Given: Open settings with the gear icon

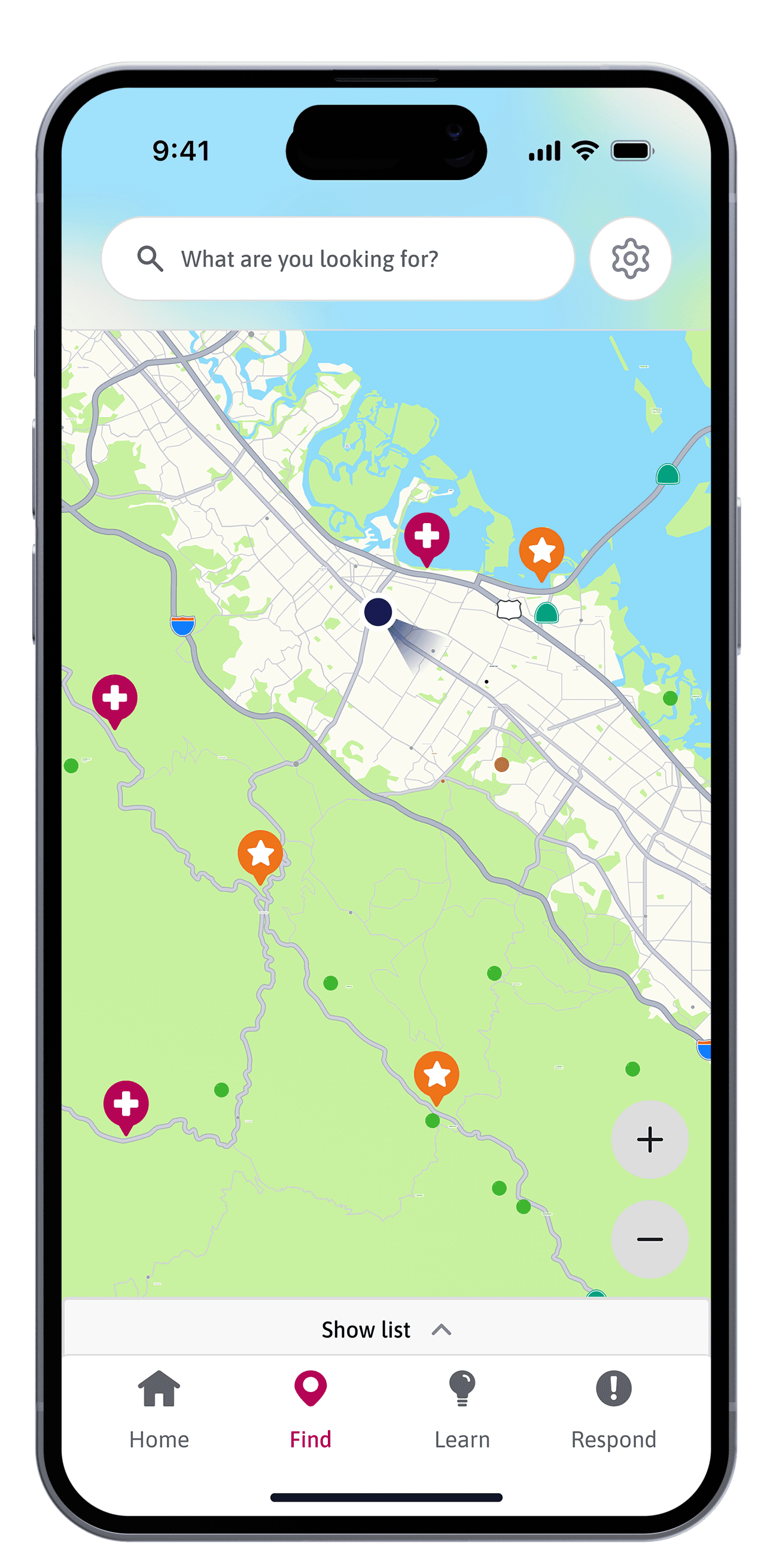Looking at the screenshot, I should (630, 259).
